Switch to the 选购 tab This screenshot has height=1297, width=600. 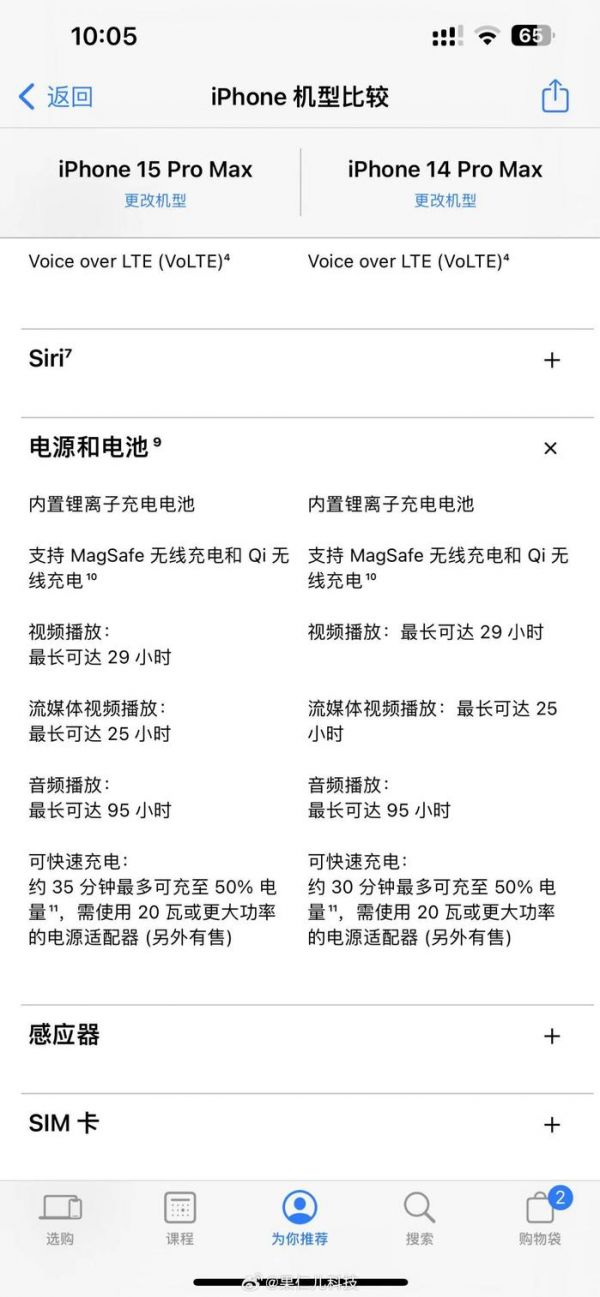point(60,1218)
